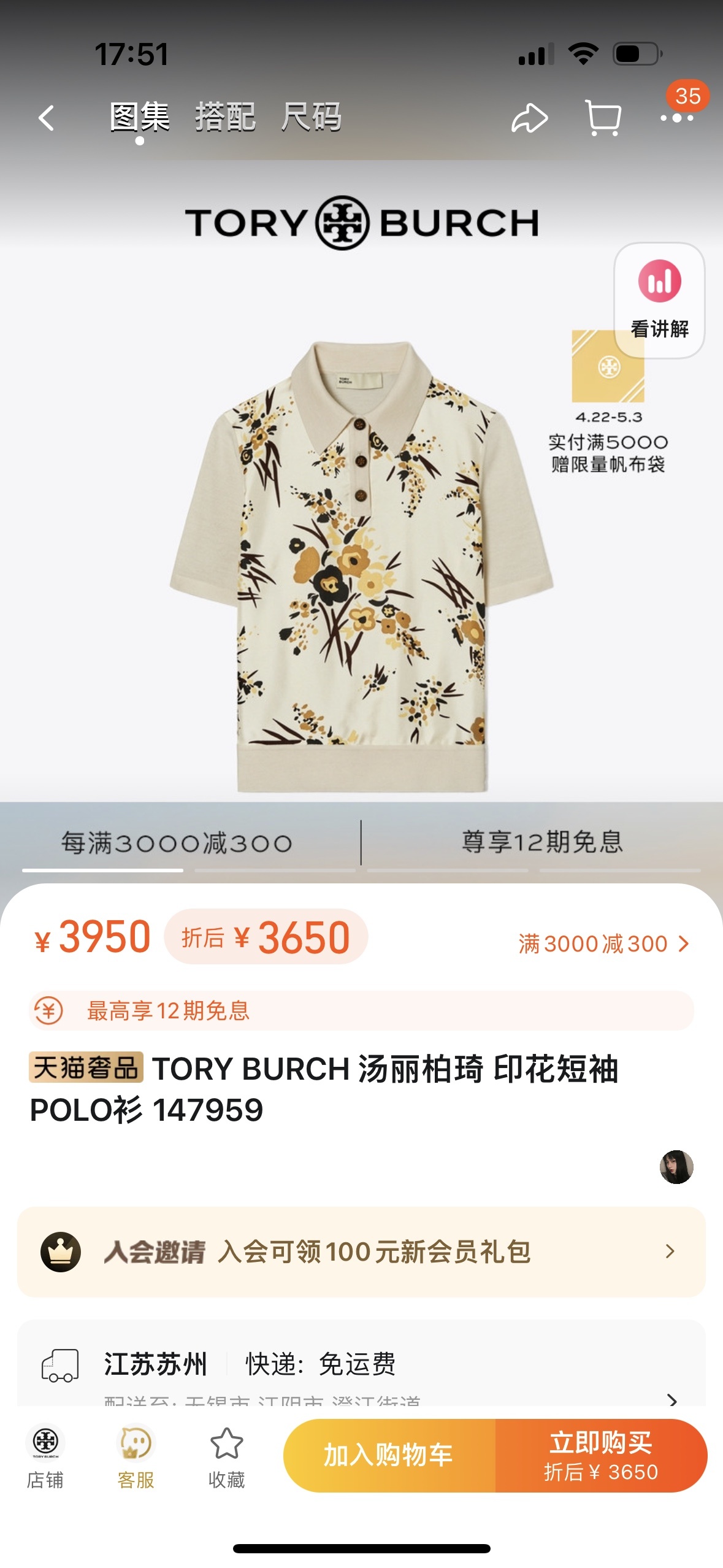The height and width of the screenshot is (1568, 723).
Task: Tap 加入购物车 to add to cart
Action: coord(389,1455)
